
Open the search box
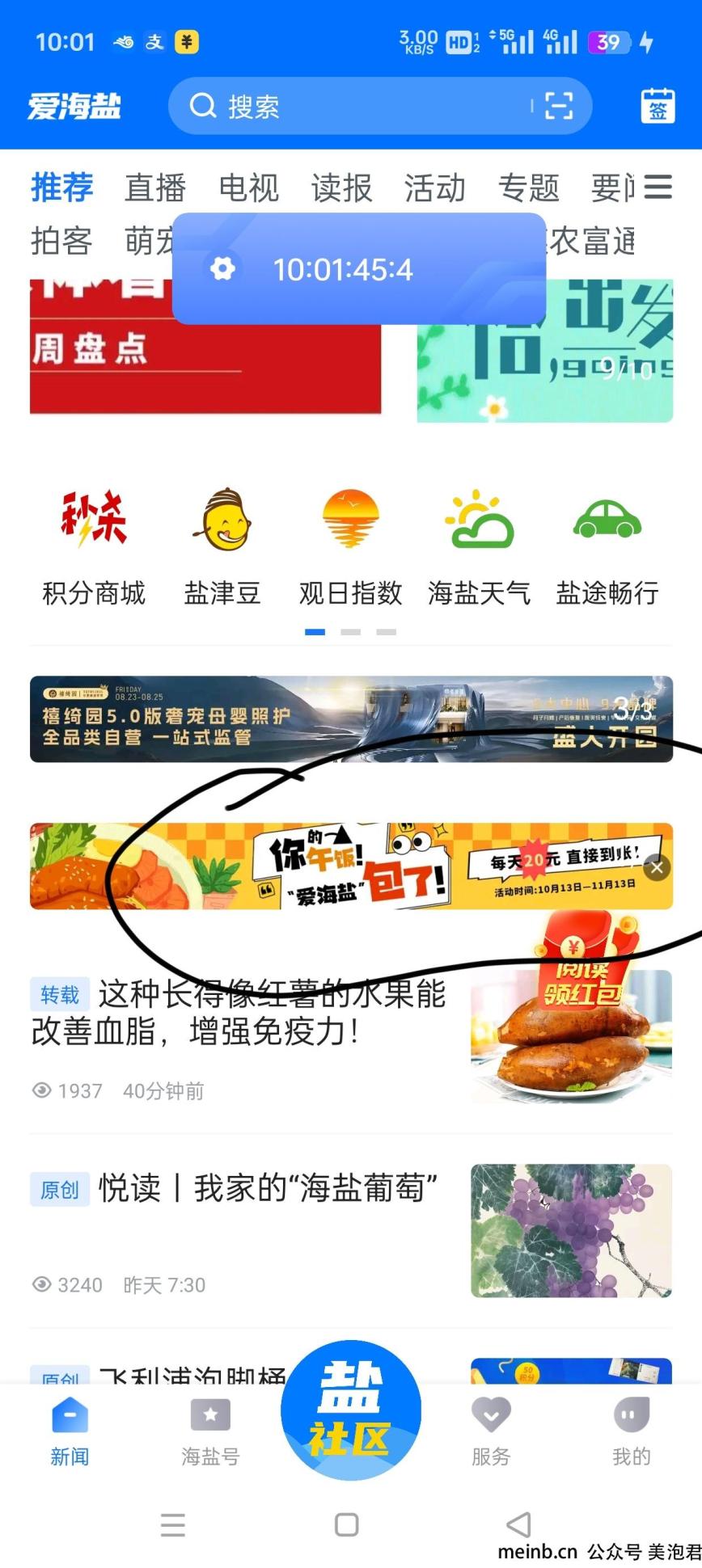[x=348, y=106]
